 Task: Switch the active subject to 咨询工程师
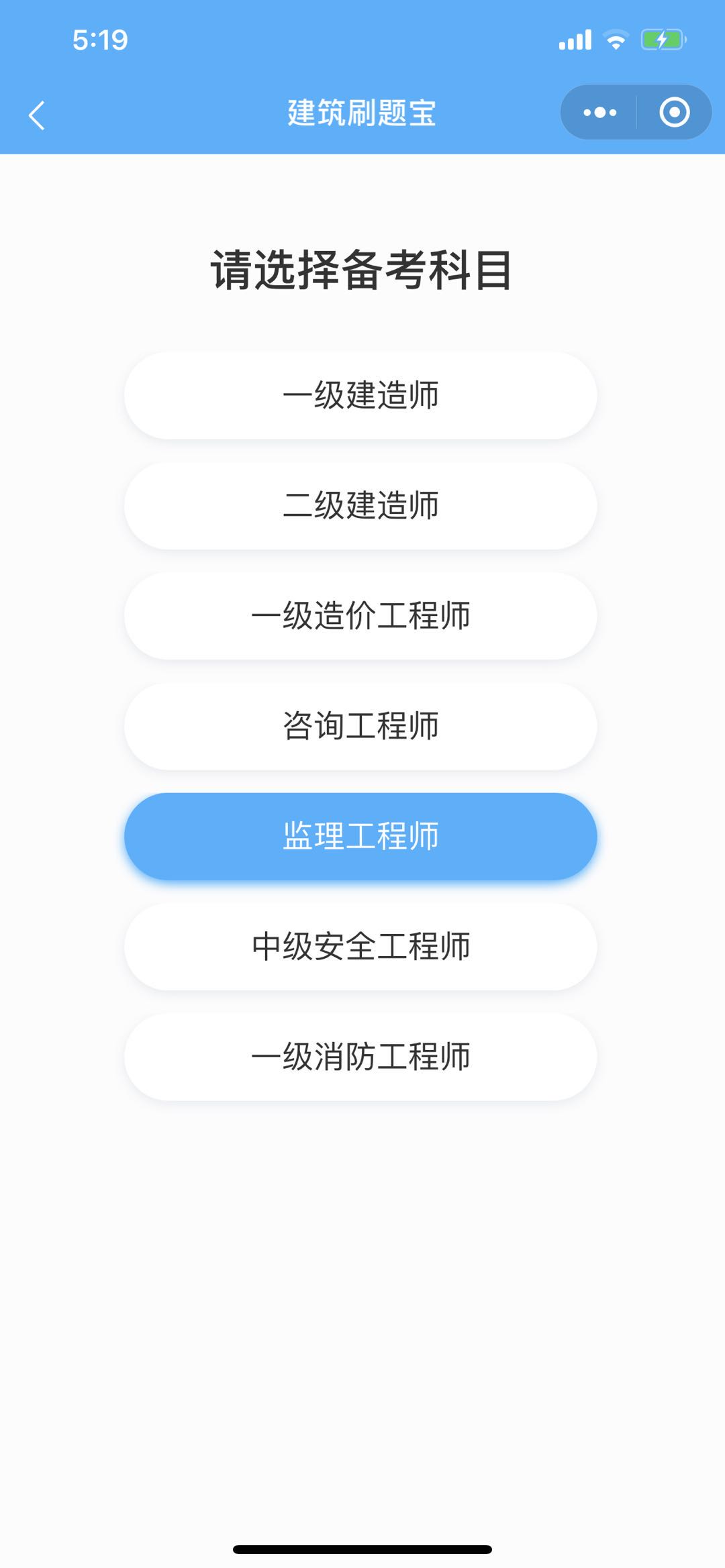tap(362, 726)
